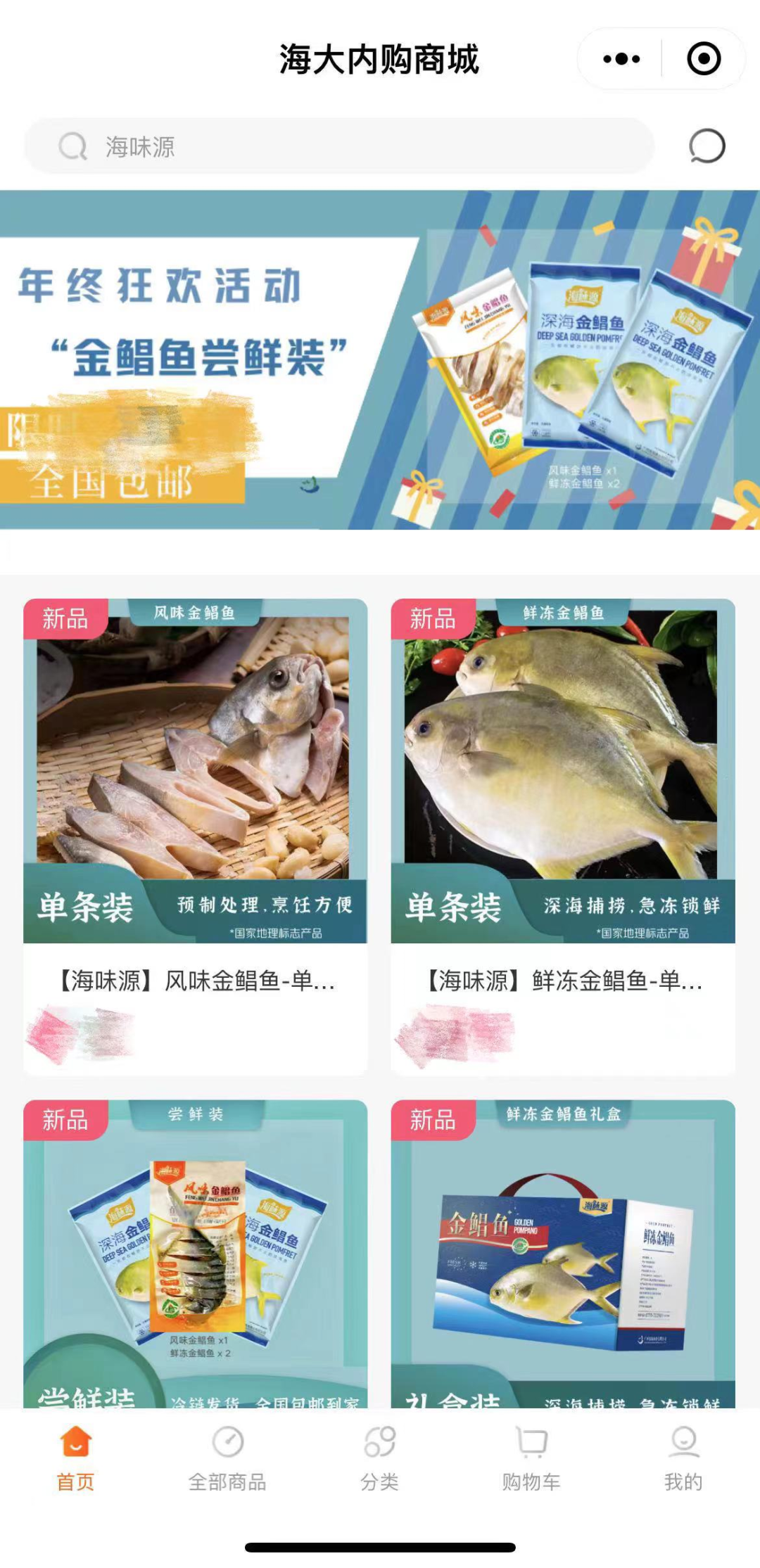Close the mini program with the circle button

[x=703, y=59]
